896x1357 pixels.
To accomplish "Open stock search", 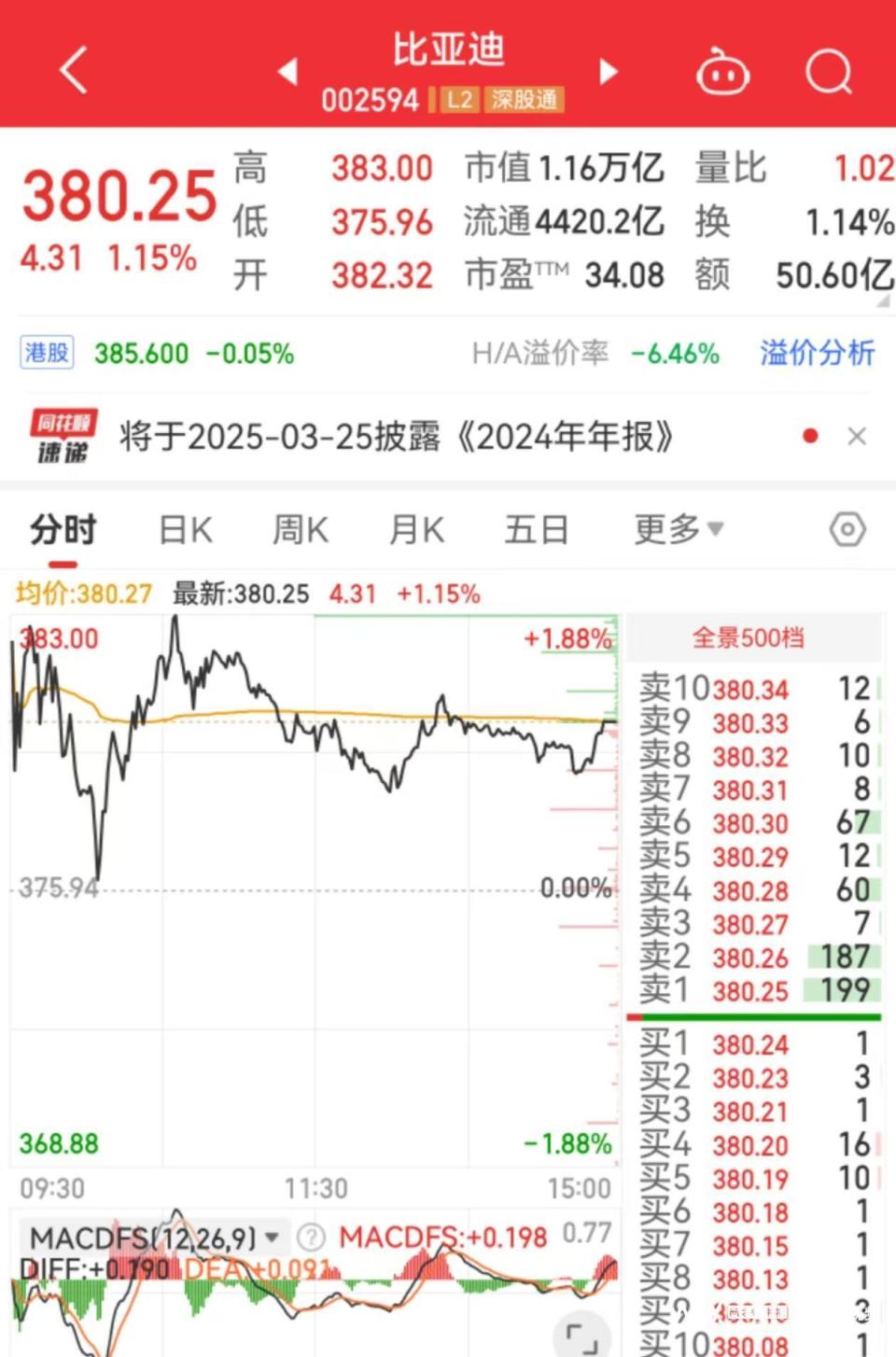I will point(829,72).
